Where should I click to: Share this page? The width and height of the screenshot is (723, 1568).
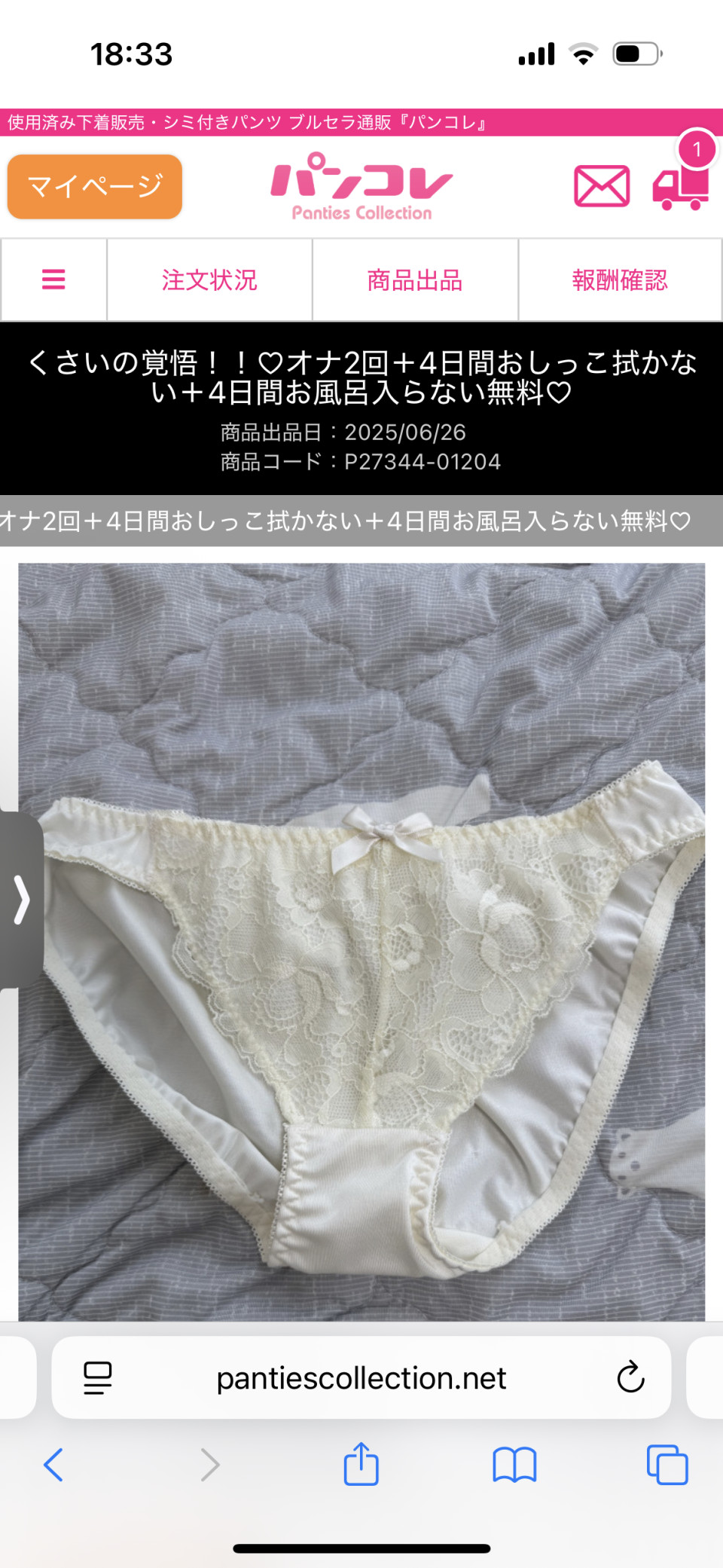(361, 1464)
